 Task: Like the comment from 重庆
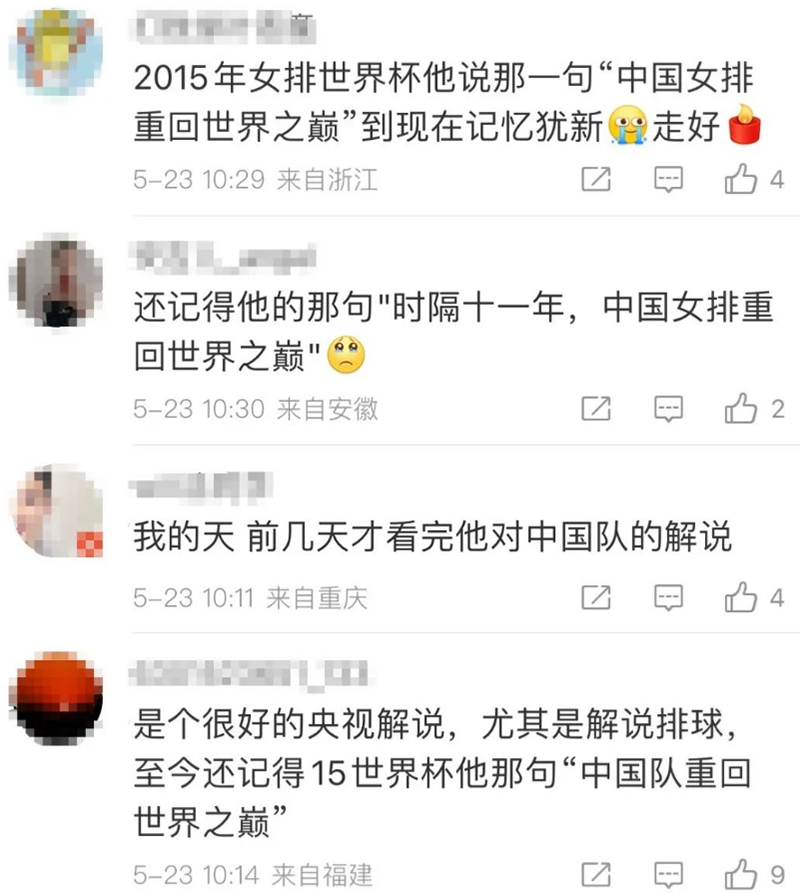point(741,599)
